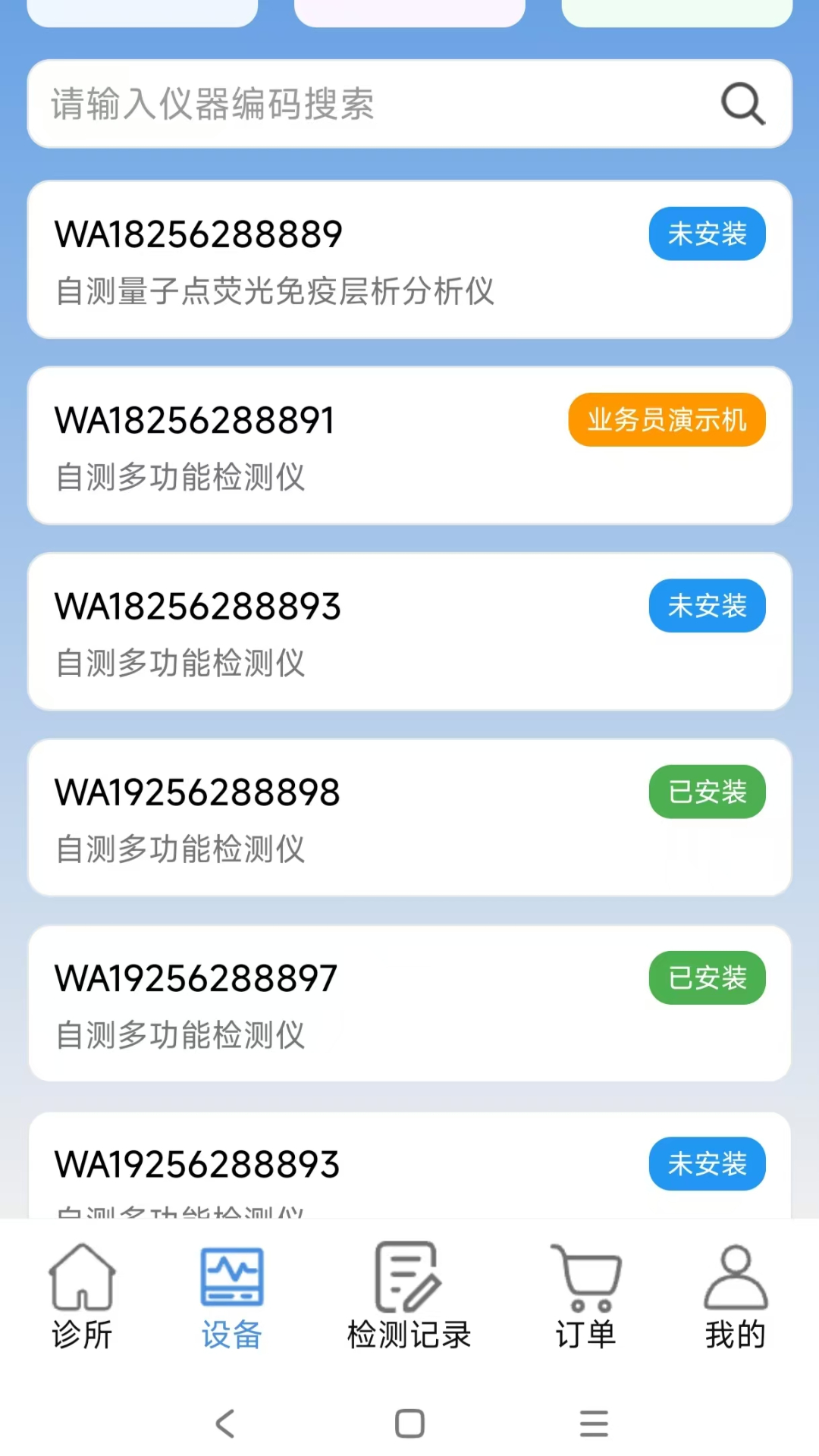The height and width of the screenshot is (1456, 819).
Task: Tap the Android recent apps button
Action: click(594, 1423)
